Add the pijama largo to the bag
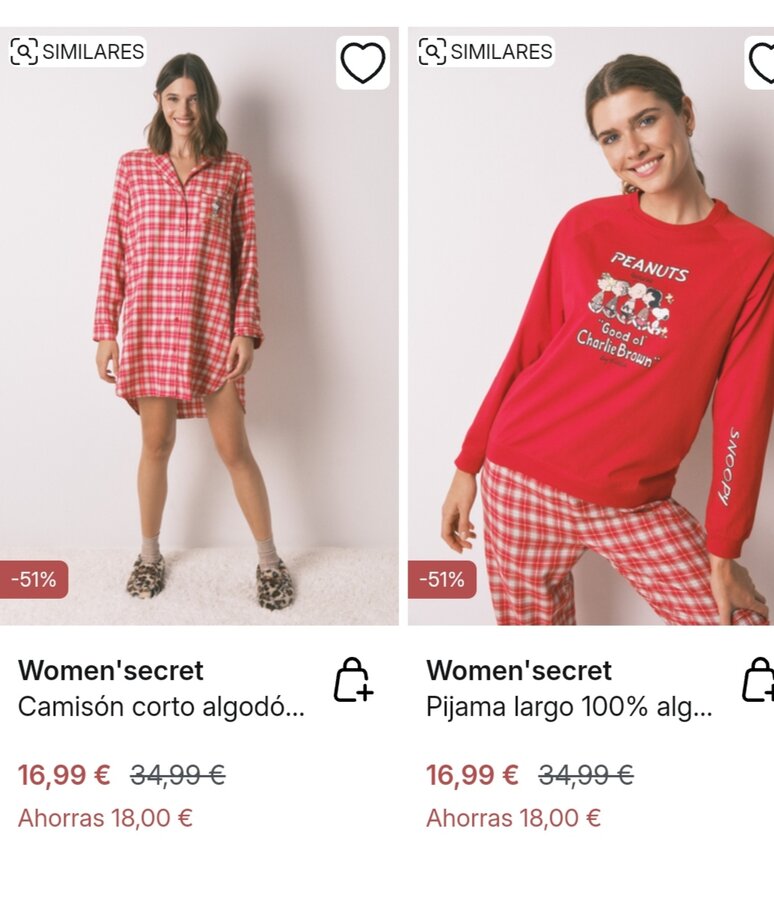 click(x=758, y=680)
